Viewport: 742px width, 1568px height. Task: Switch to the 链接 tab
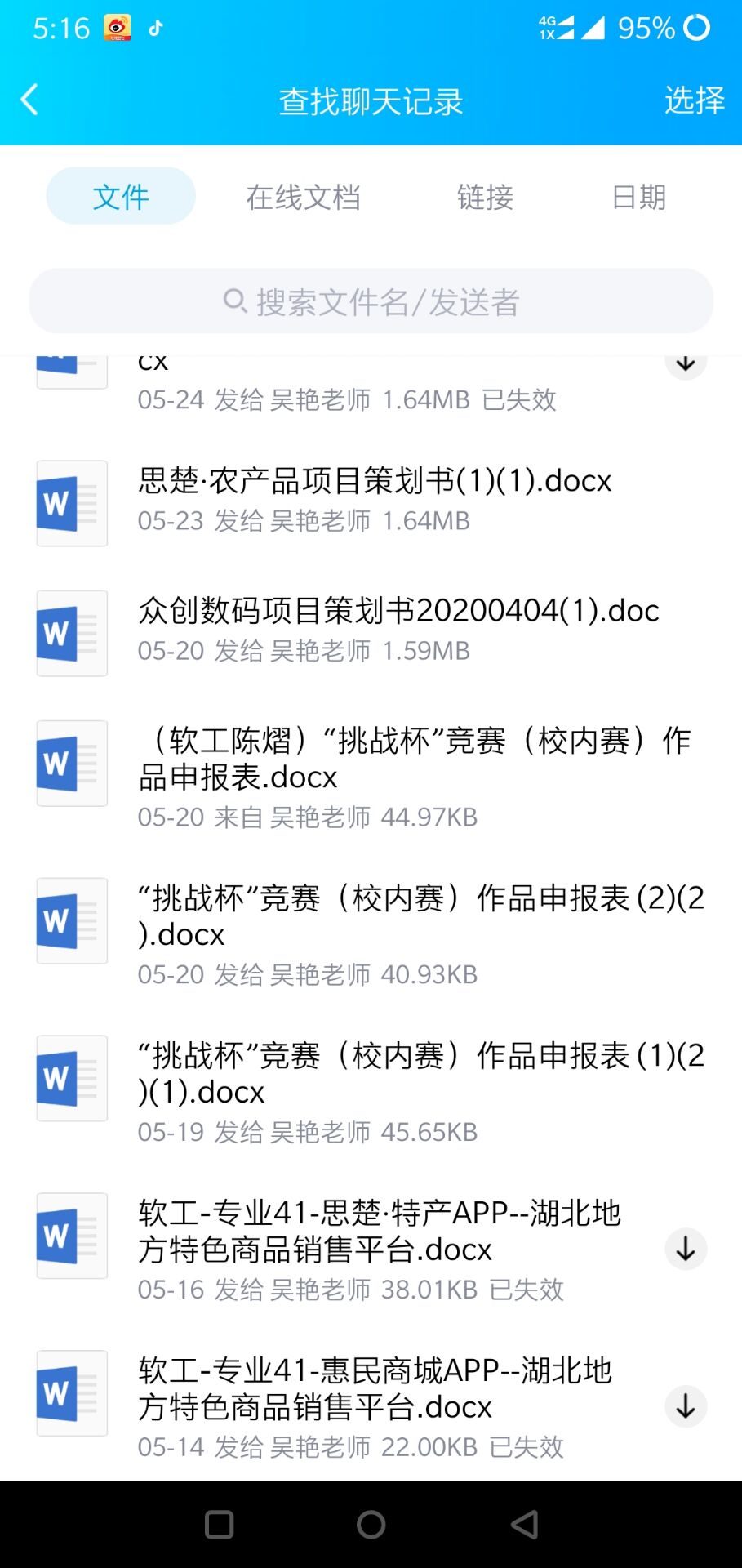tap(485, 197)
